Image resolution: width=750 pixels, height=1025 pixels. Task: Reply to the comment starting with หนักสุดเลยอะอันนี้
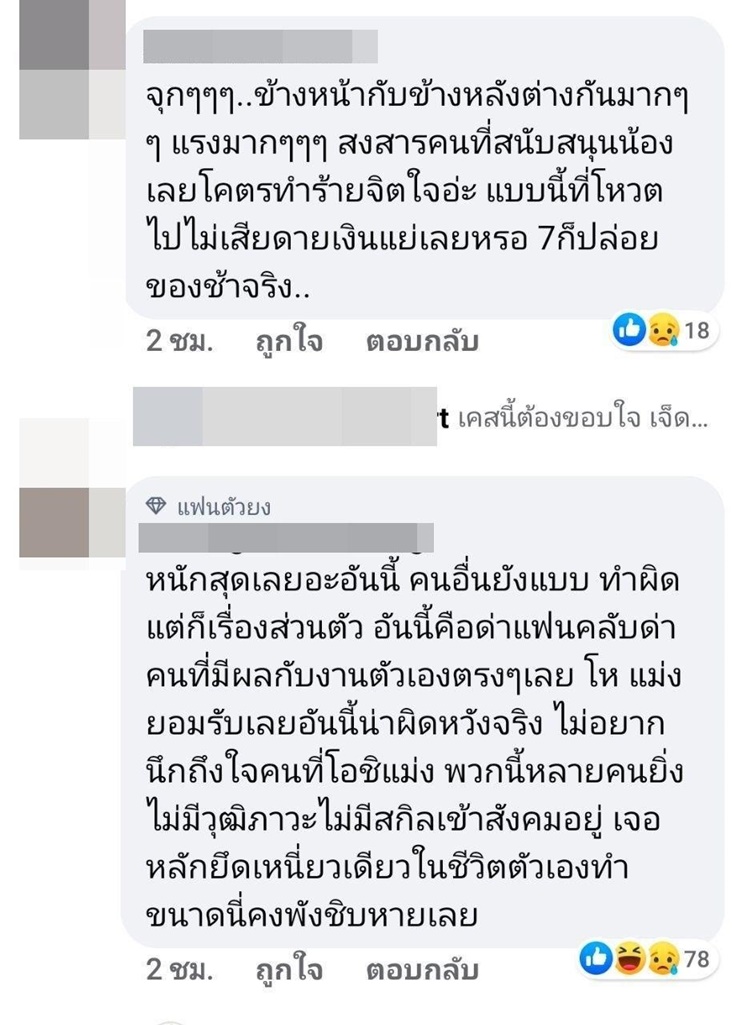(x=421, y=969)
